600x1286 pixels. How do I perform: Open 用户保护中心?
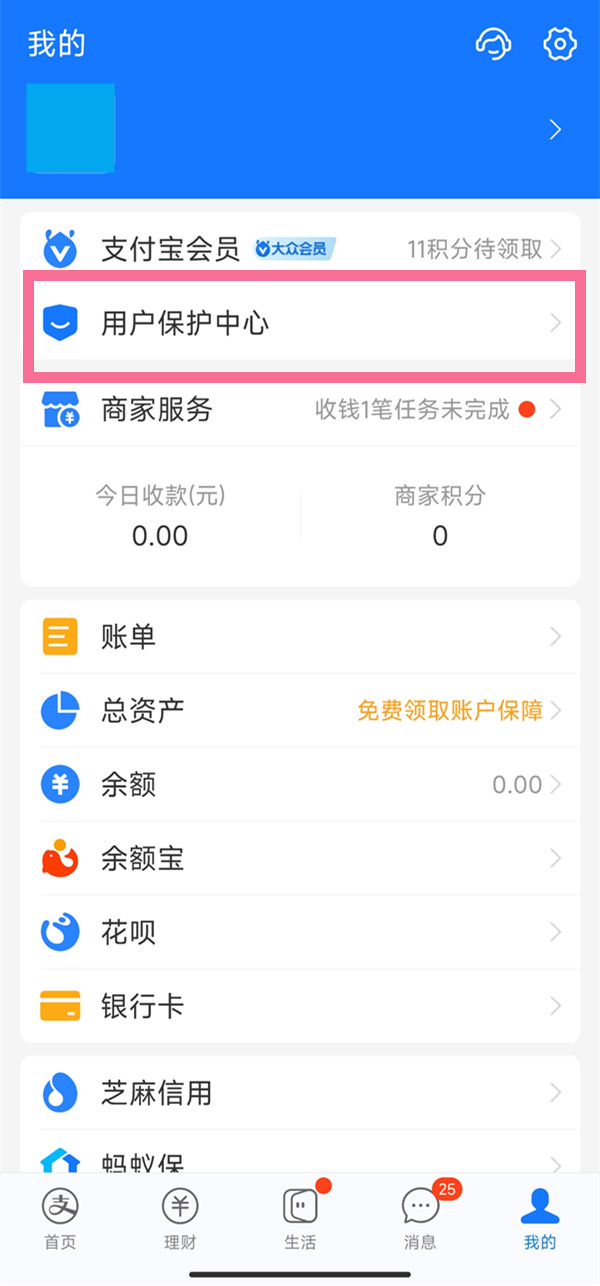[300, 323]
